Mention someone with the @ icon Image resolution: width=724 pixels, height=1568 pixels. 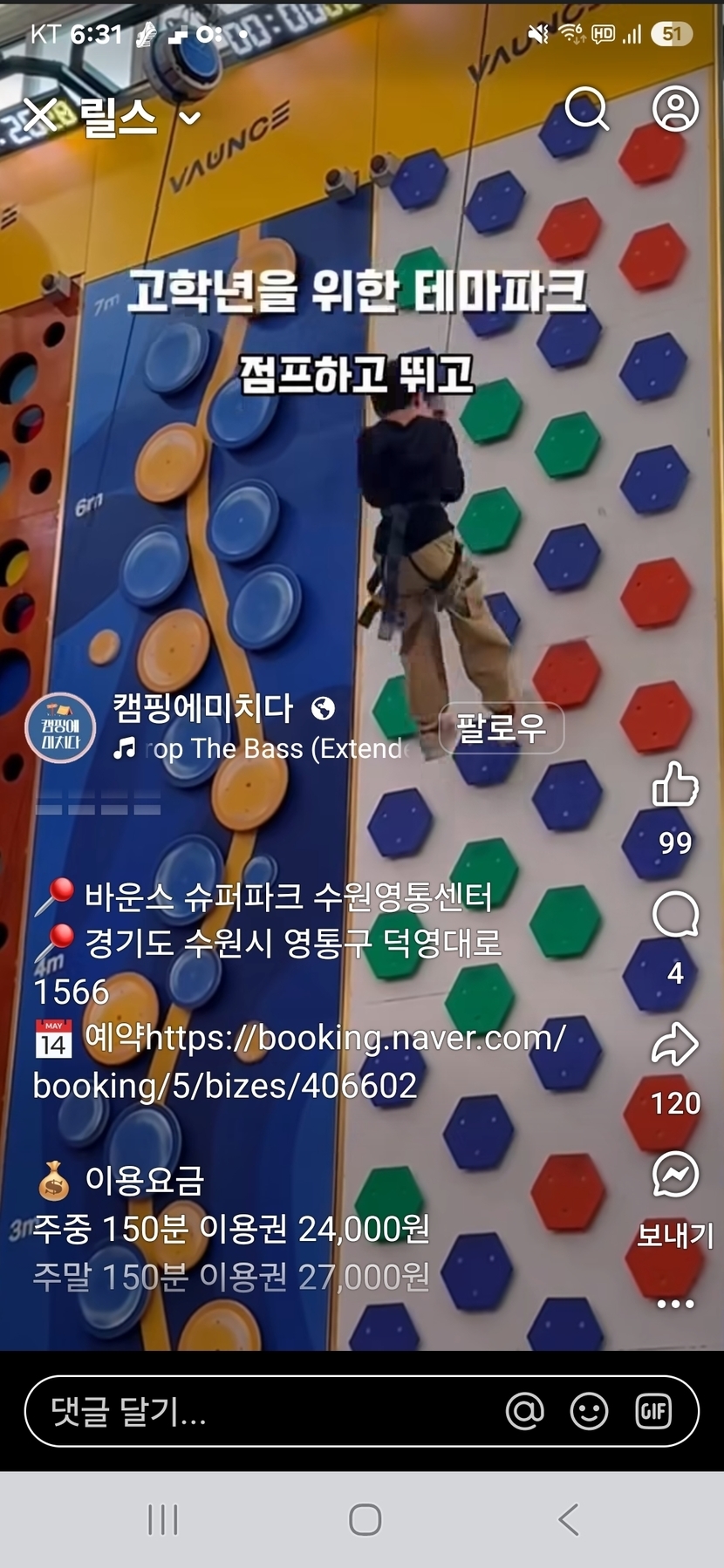click(x=524, y=1411)
